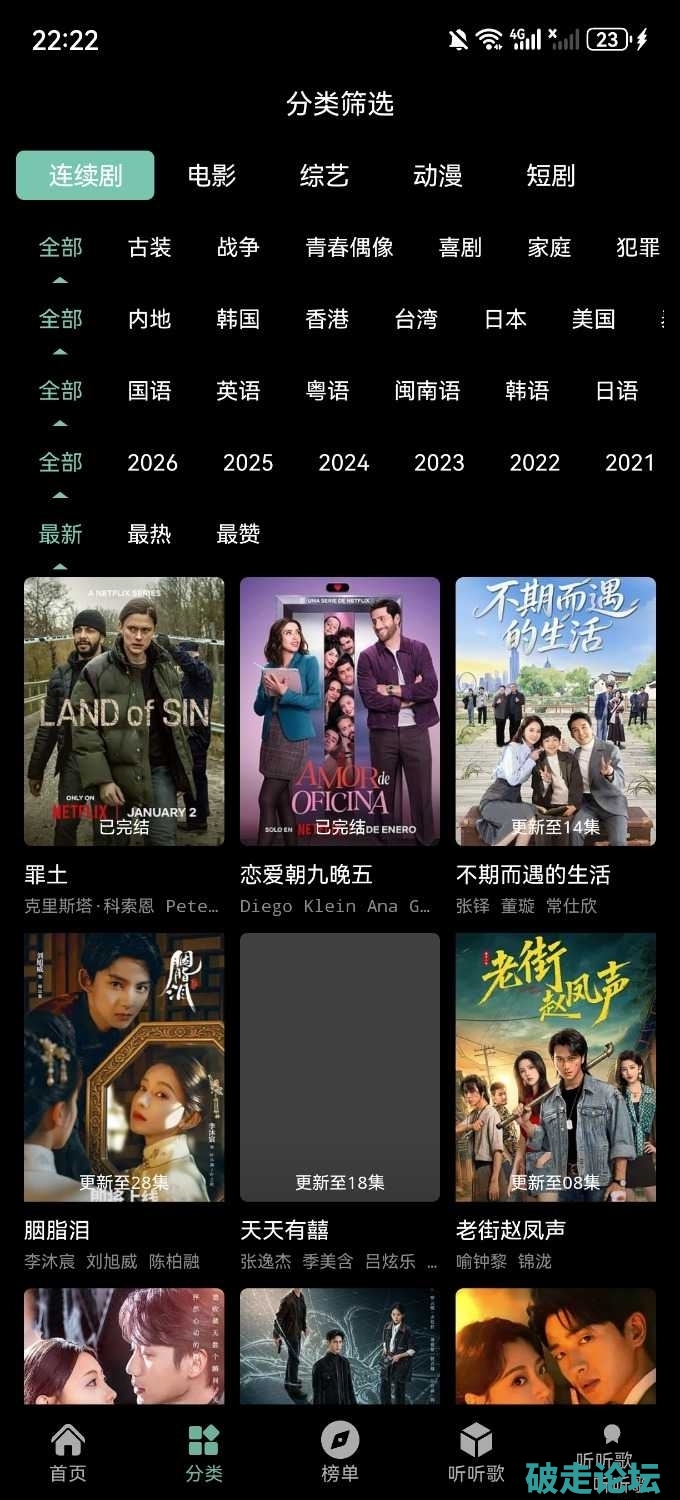Switch to the 榜单 rankings tab
Viewport: 680px width, 1500px height.
(340, 1452)
